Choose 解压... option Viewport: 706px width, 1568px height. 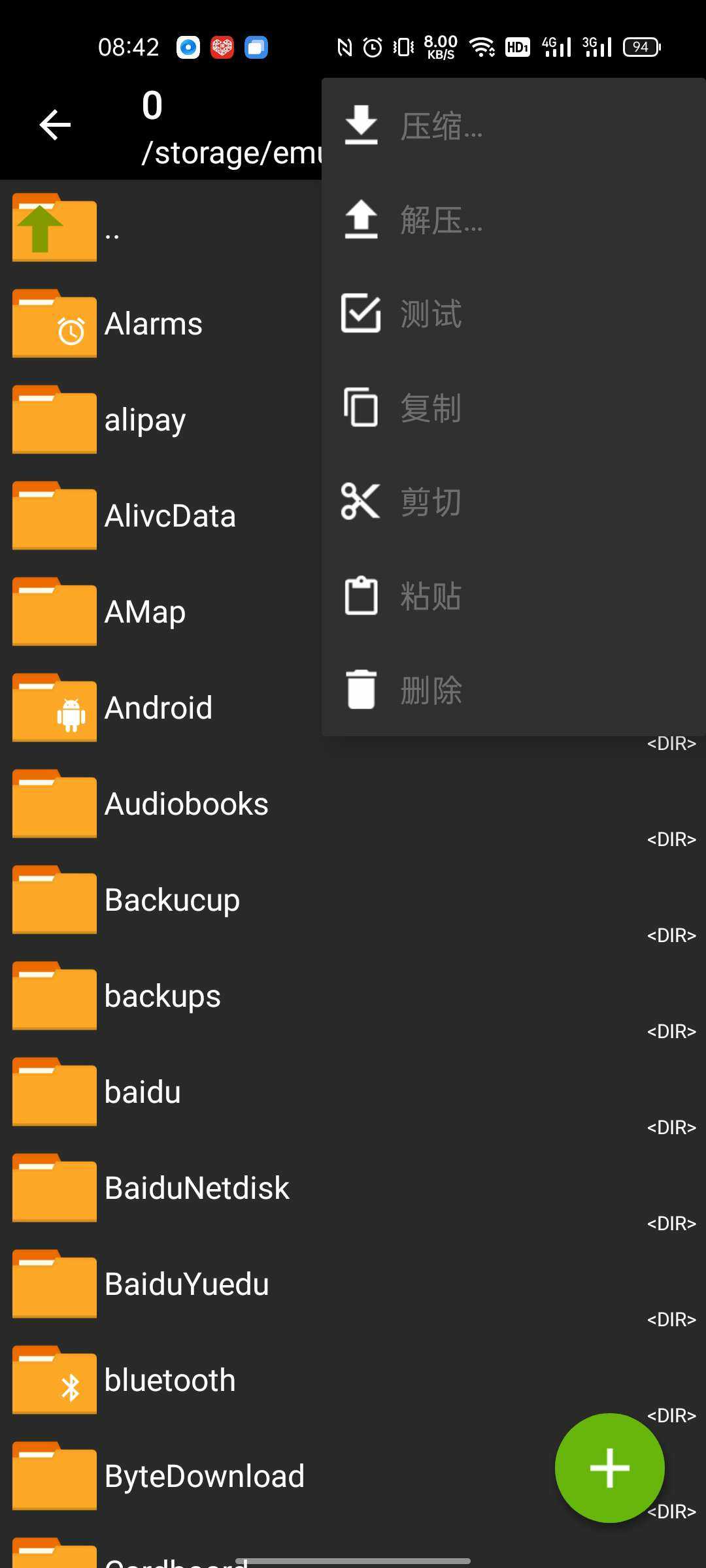(441, 220)
